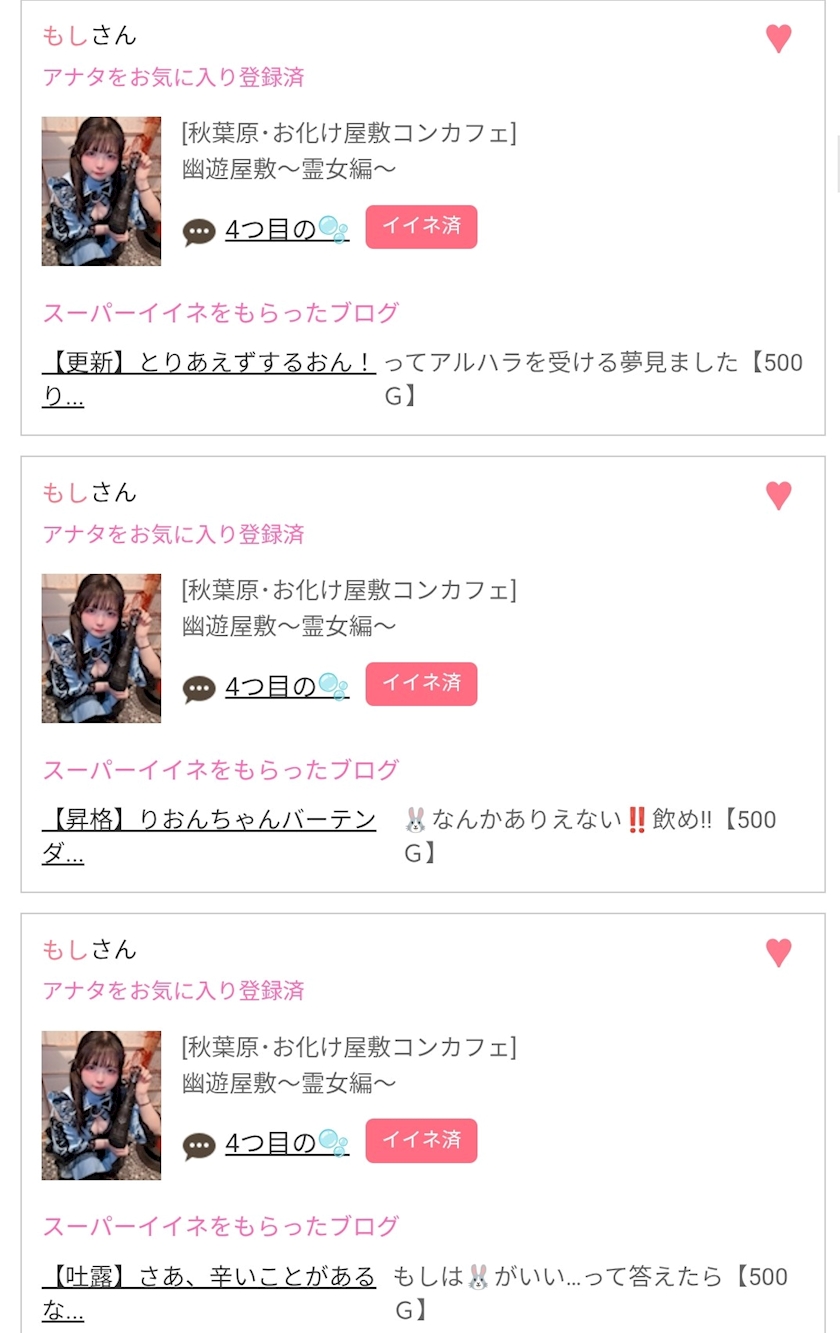The height and width of the screenshot is (1333, 840).
Task: Open the blog link 【吐露】さあ、辛いことがあるな…
Action: pyautogui.click(x=209, y=1293)
